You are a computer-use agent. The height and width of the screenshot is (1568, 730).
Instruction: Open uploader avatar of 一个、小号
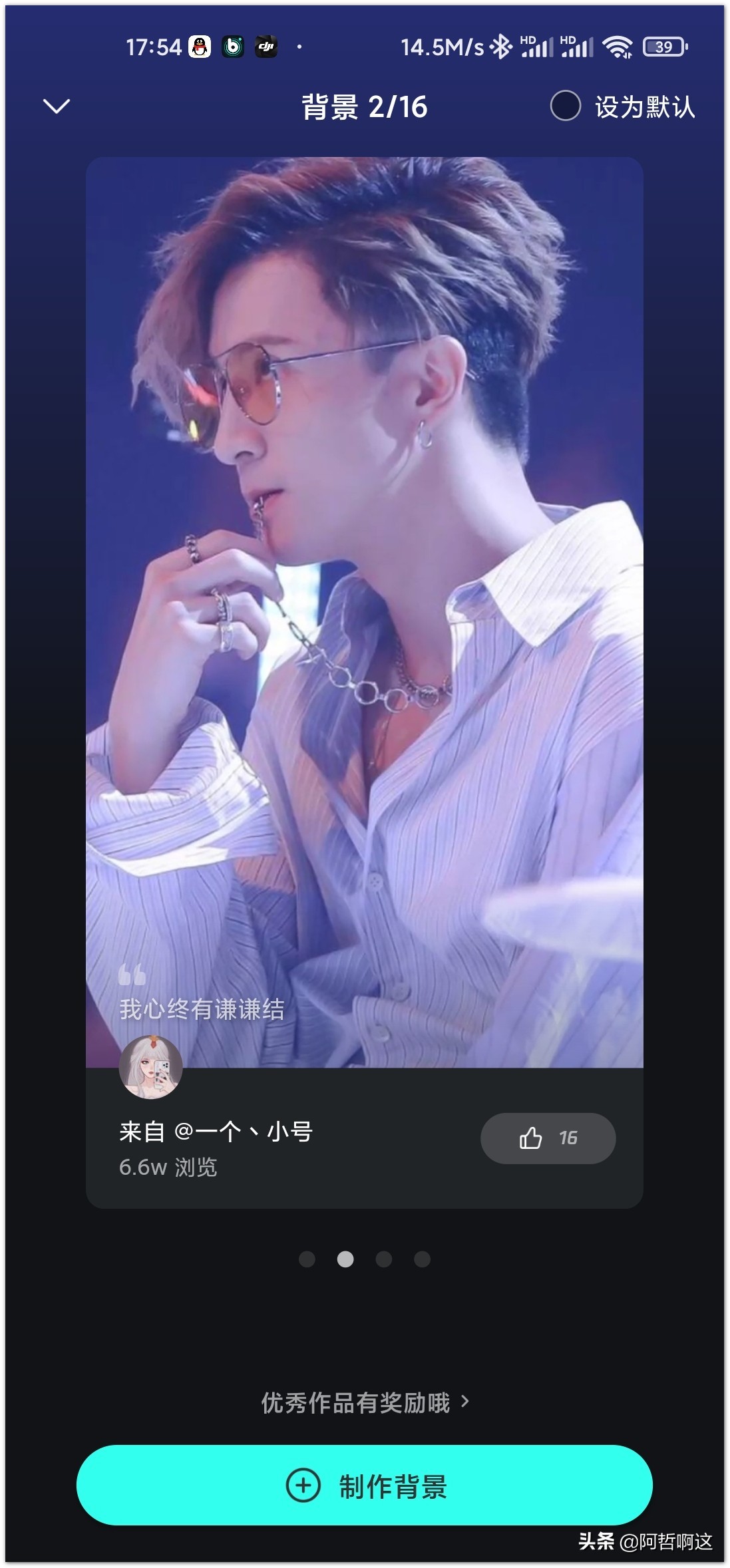coord(151,1066)
